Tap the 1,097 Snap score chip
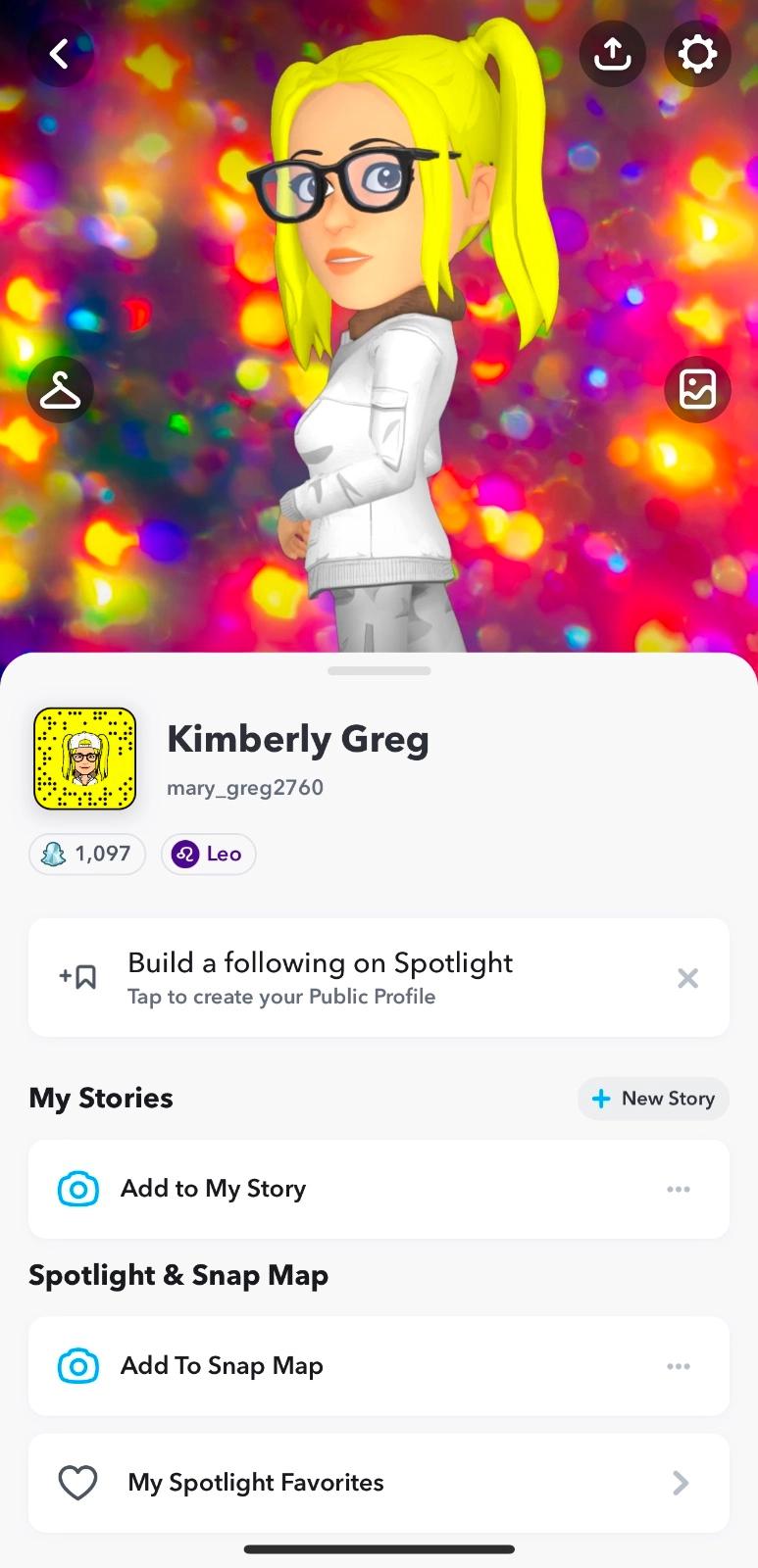The image size is (758, 1568). click(87, 854)
